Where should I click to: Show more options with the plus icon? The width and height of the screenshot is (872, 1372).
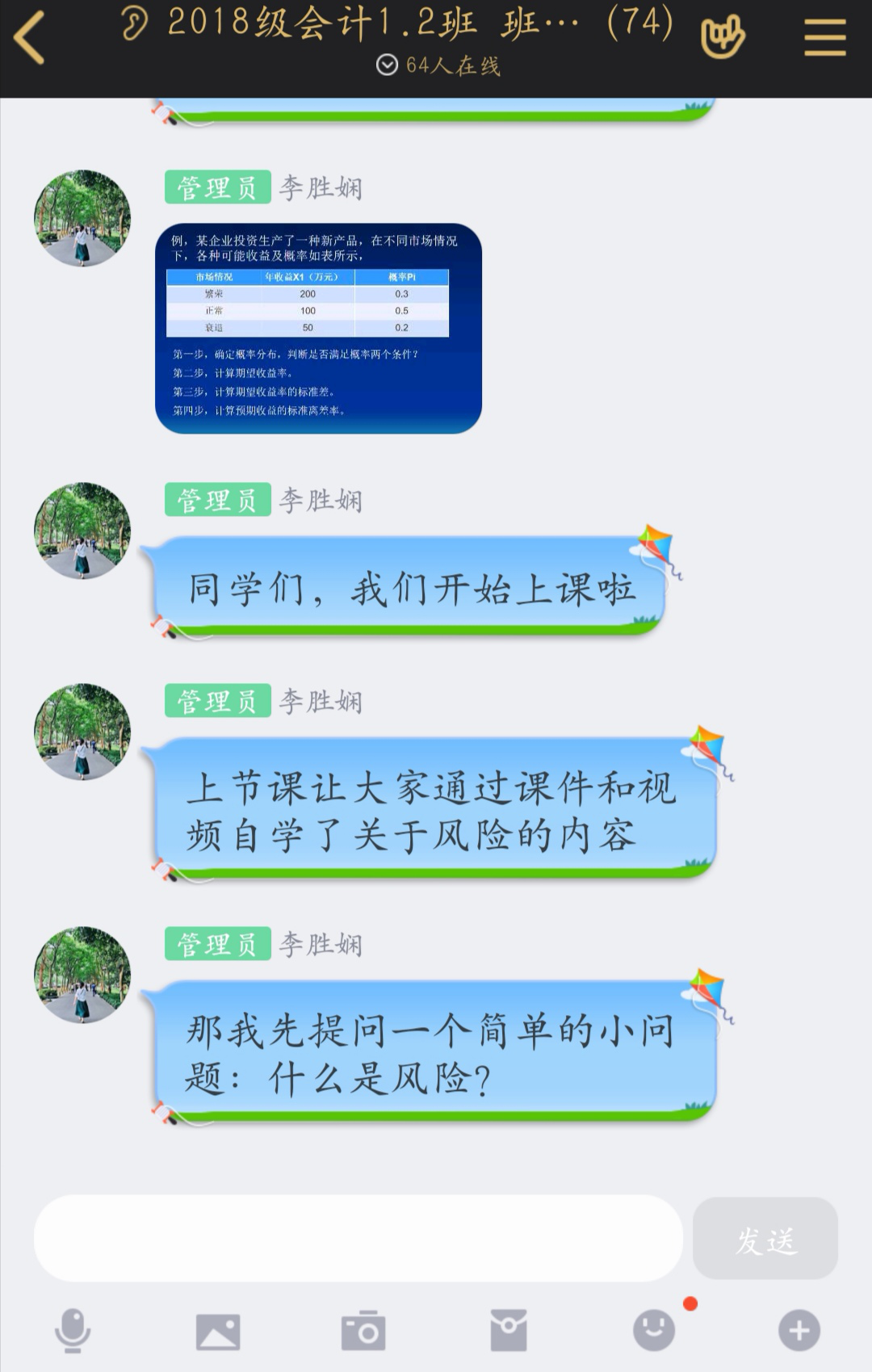(x=799, y=1330)
